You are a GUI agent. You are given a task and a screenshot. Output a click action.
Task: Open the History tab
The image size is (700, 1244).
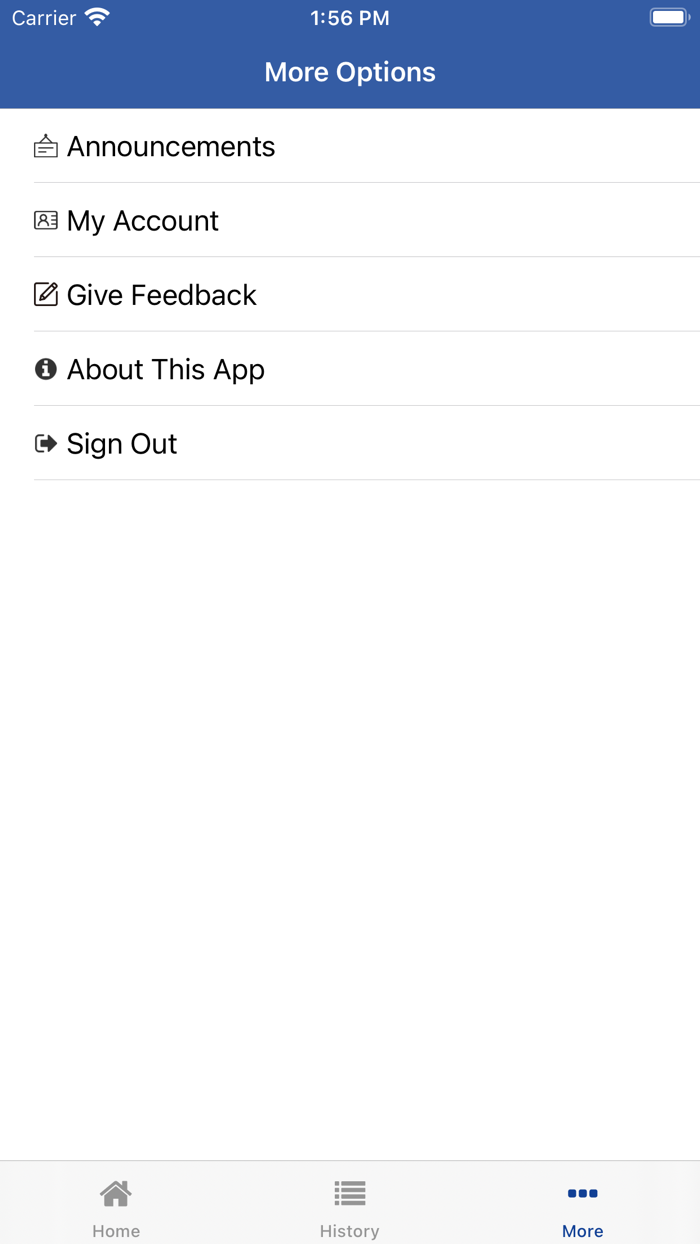coord(349,1207)
